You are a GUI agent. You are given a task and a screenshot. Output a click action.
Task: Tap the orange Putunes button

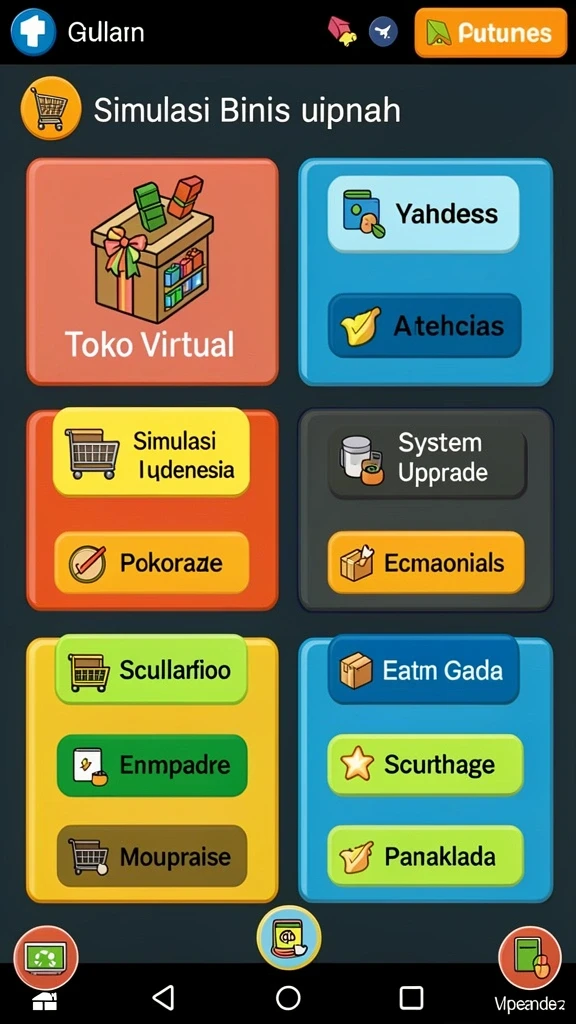pos(490,33)
